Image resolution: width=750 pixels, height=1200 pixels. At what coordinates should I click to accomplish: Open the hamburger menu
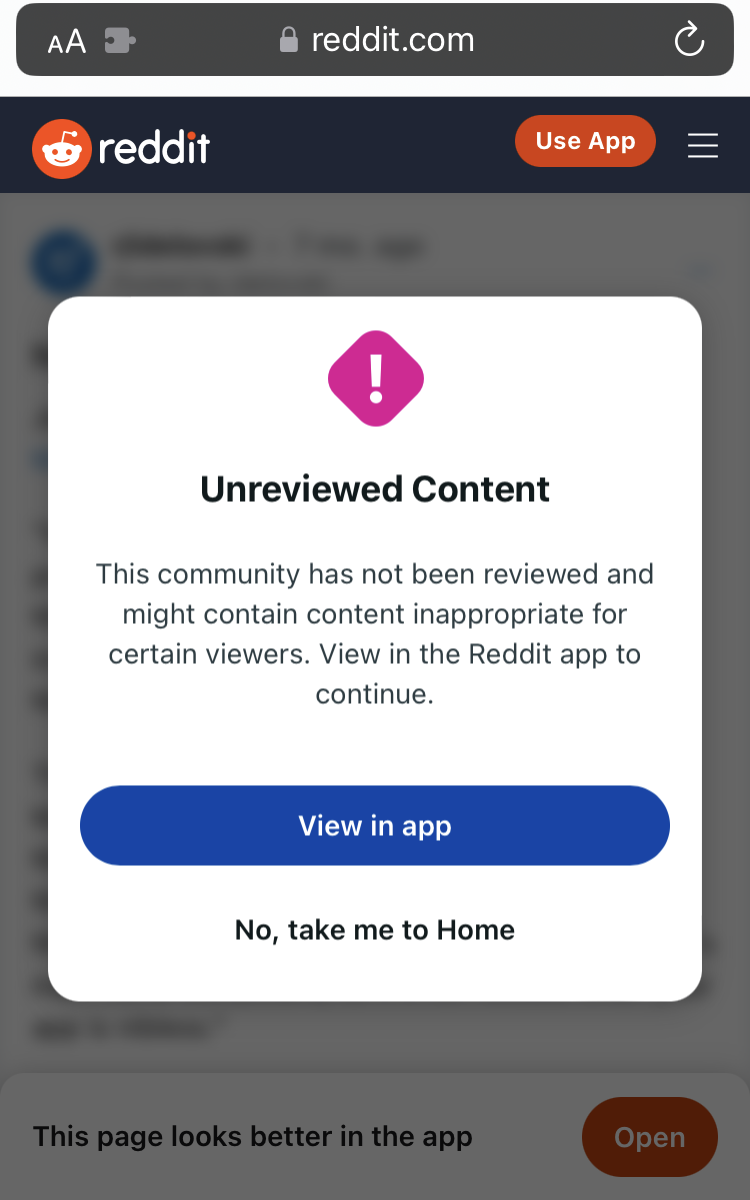pyautogui.click(x=703, y=146)
